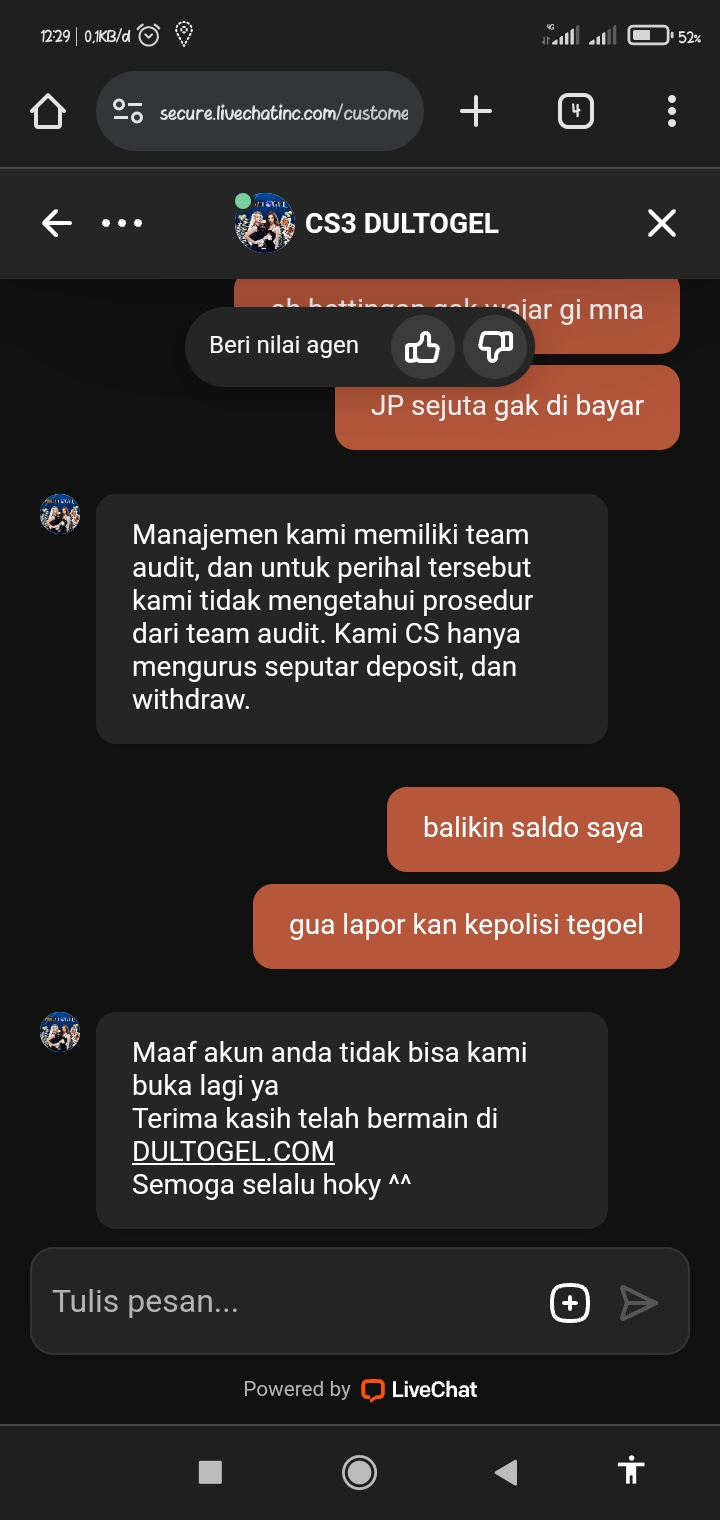Open the Powered by LiveChat link
The image size is (720, 1520).
[x=360, y=1389]
